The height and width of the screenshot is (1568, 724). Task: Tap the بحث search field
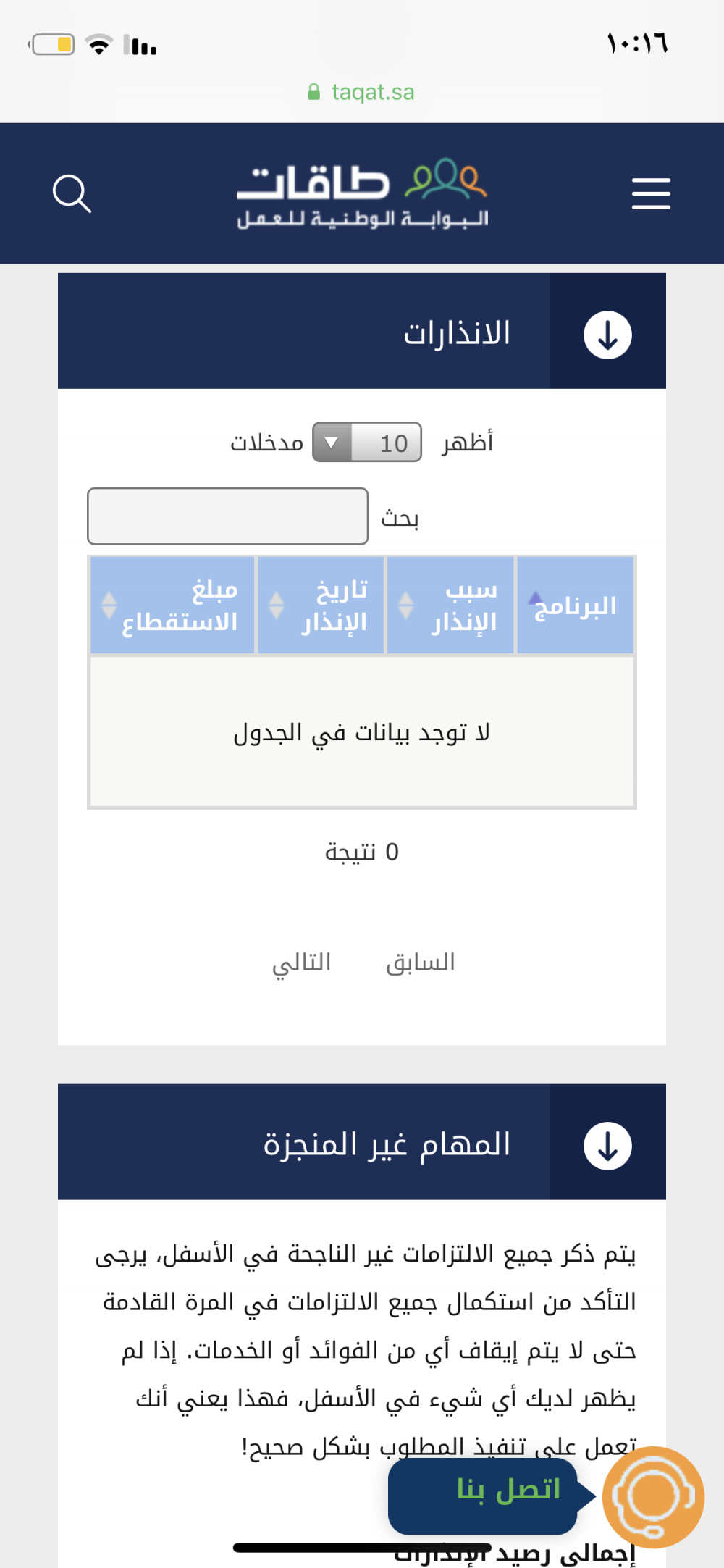227,516
